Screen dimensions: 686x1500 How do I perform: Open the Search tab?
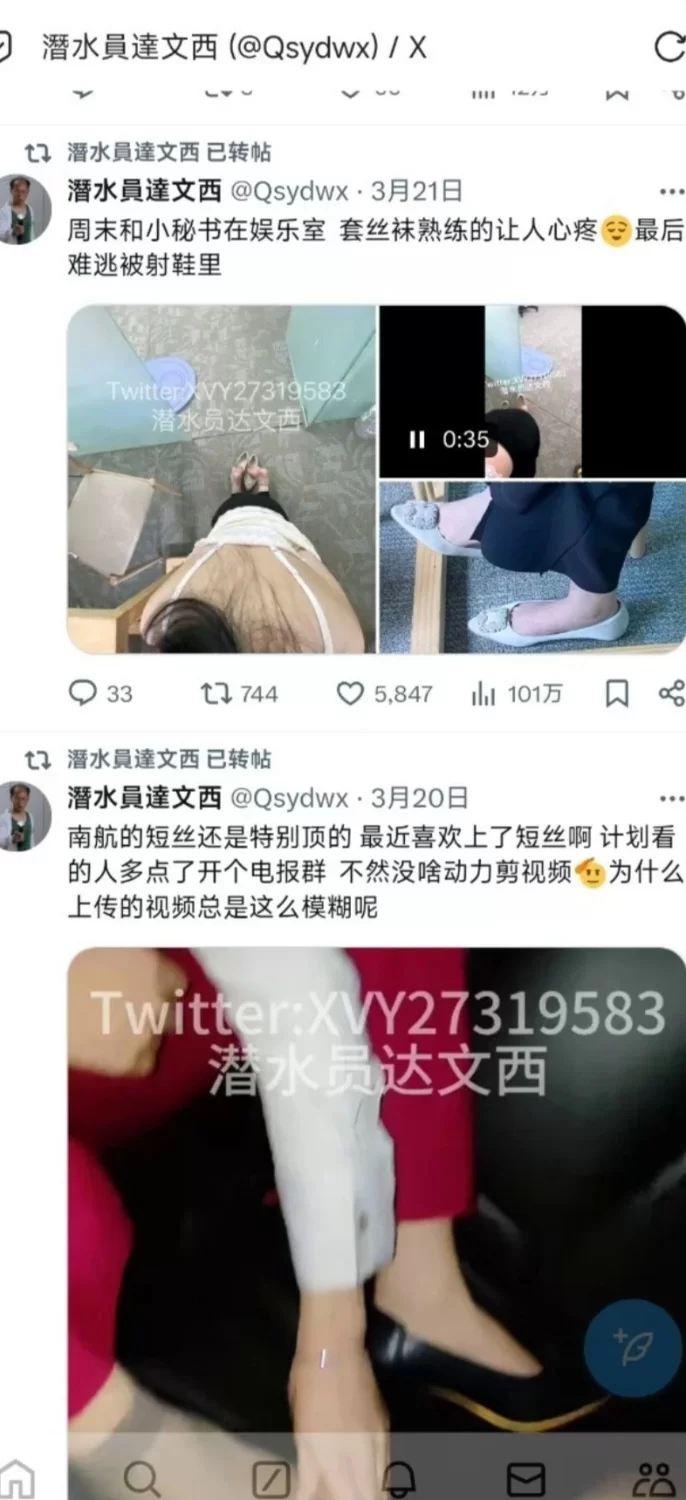tap(142, 1479)
